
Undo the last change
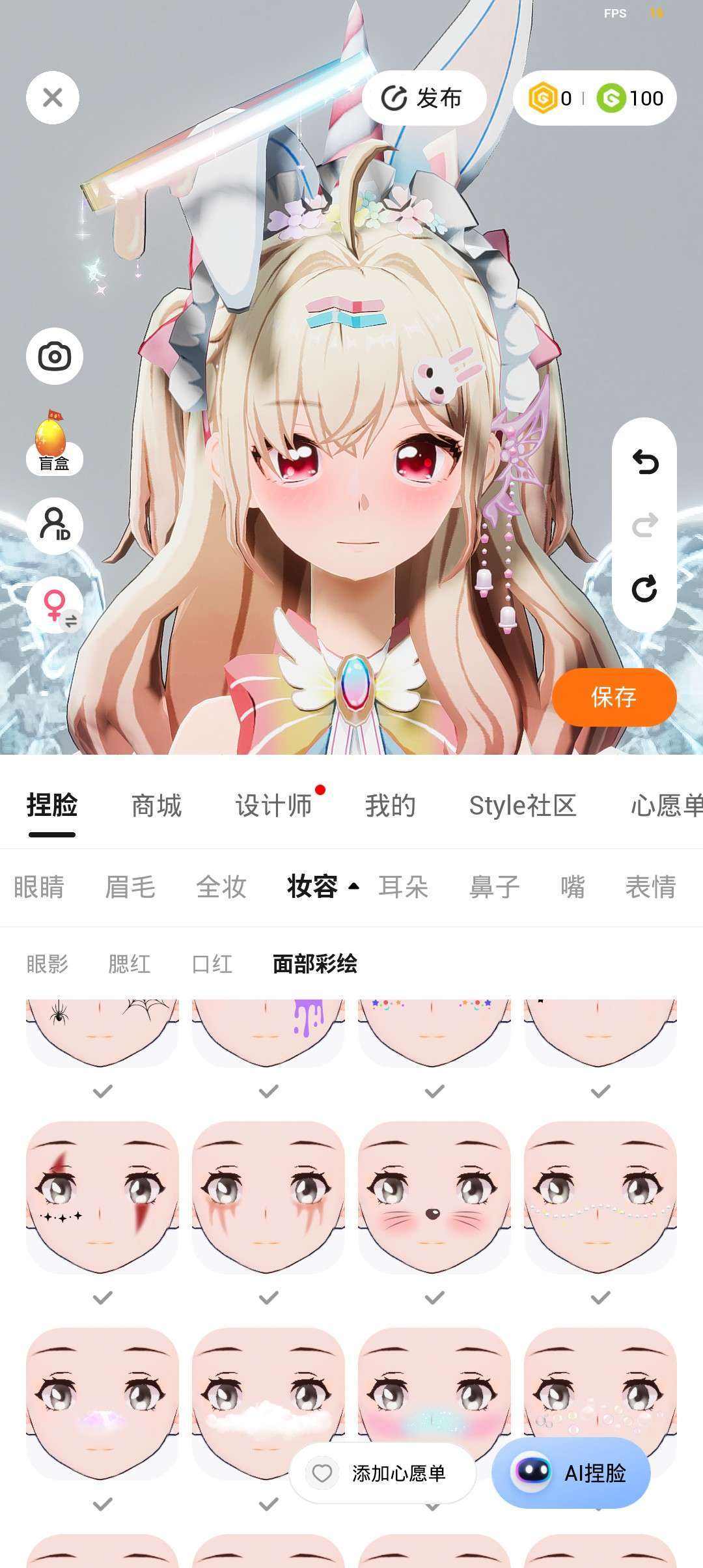point(644,462)
